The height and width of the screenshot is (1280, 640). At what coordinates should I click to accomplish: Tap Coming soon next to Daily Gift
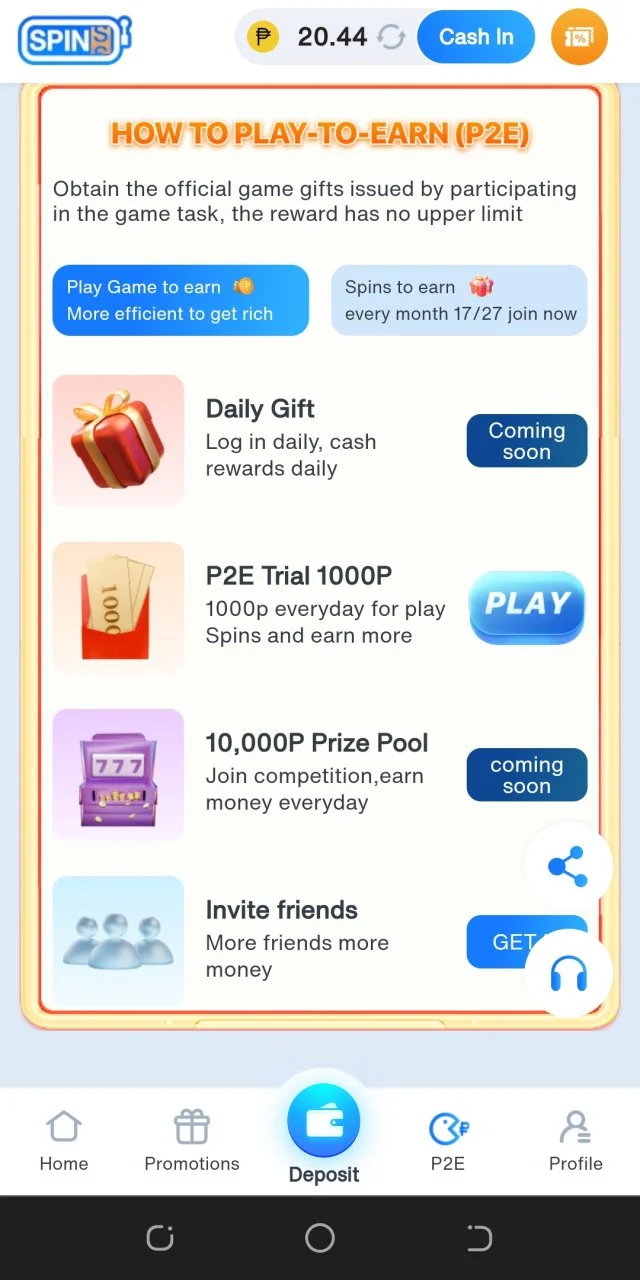pyautogui.click(x=526, y=441)
